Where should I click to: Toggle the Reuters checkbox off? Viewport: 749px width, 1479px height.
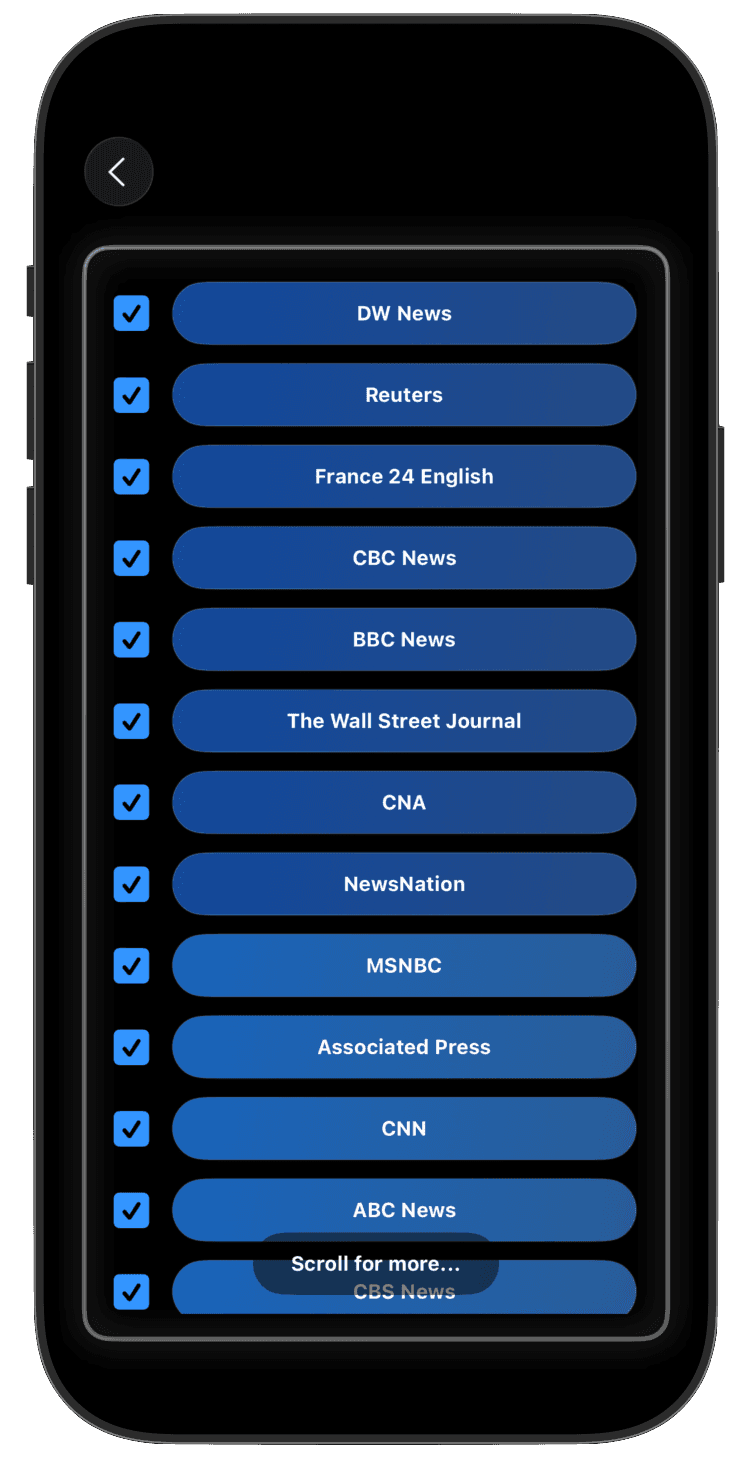(x=131, y=395)
